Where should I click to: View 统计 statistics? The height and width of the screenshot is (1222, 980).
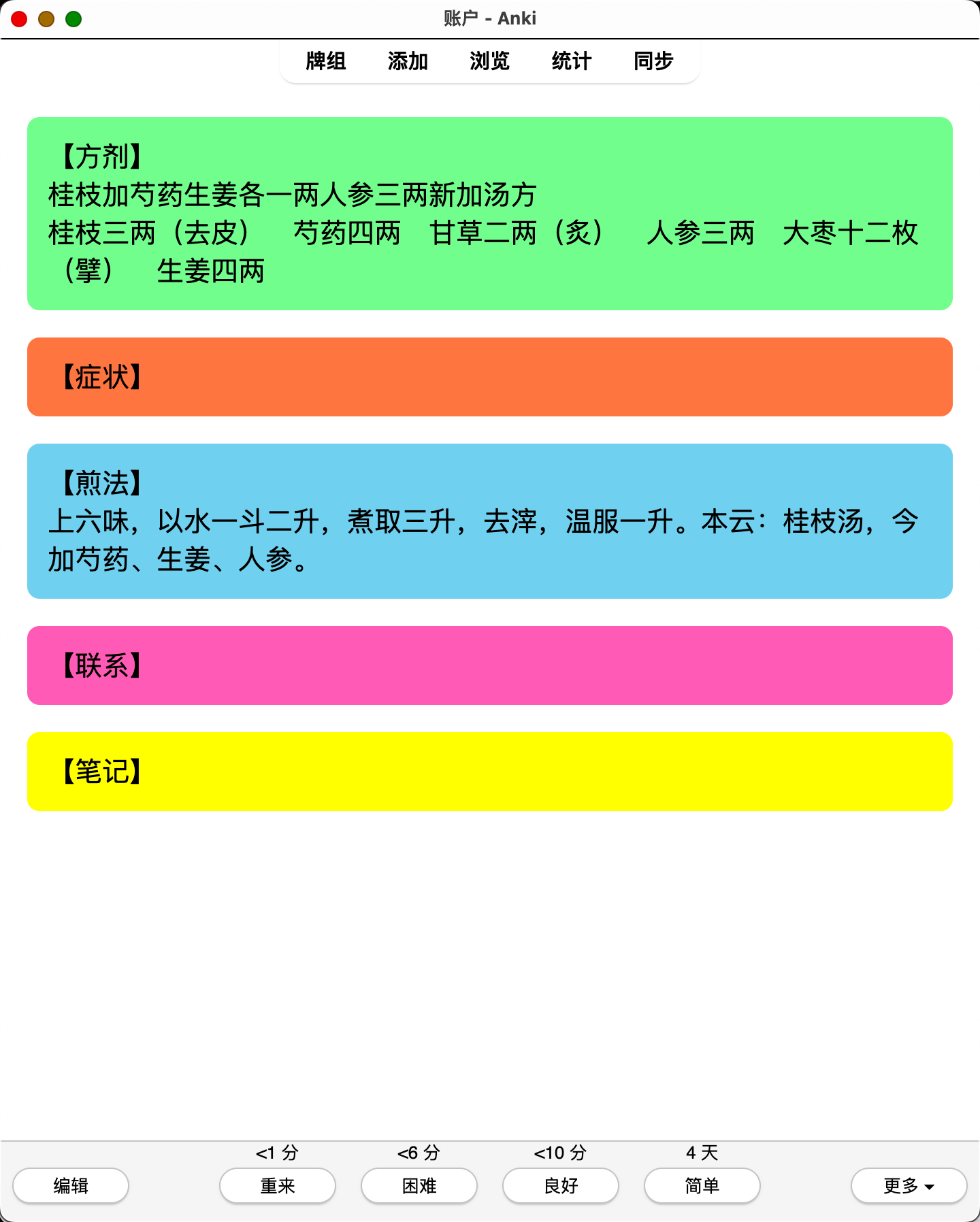(571, 61)
